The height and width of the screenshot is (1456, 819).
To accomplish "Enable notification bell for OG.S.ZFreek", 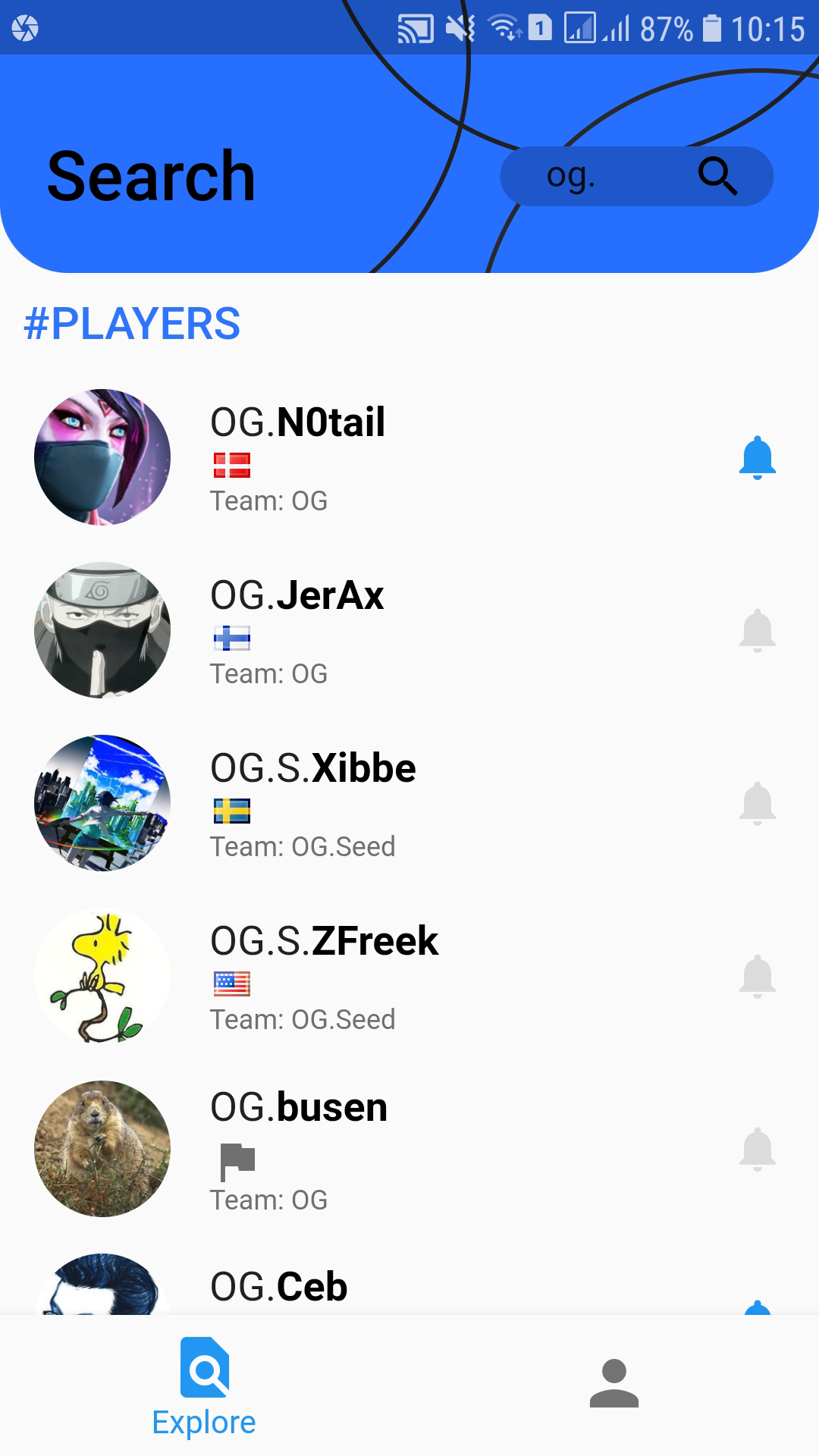I will pos(757,976).
